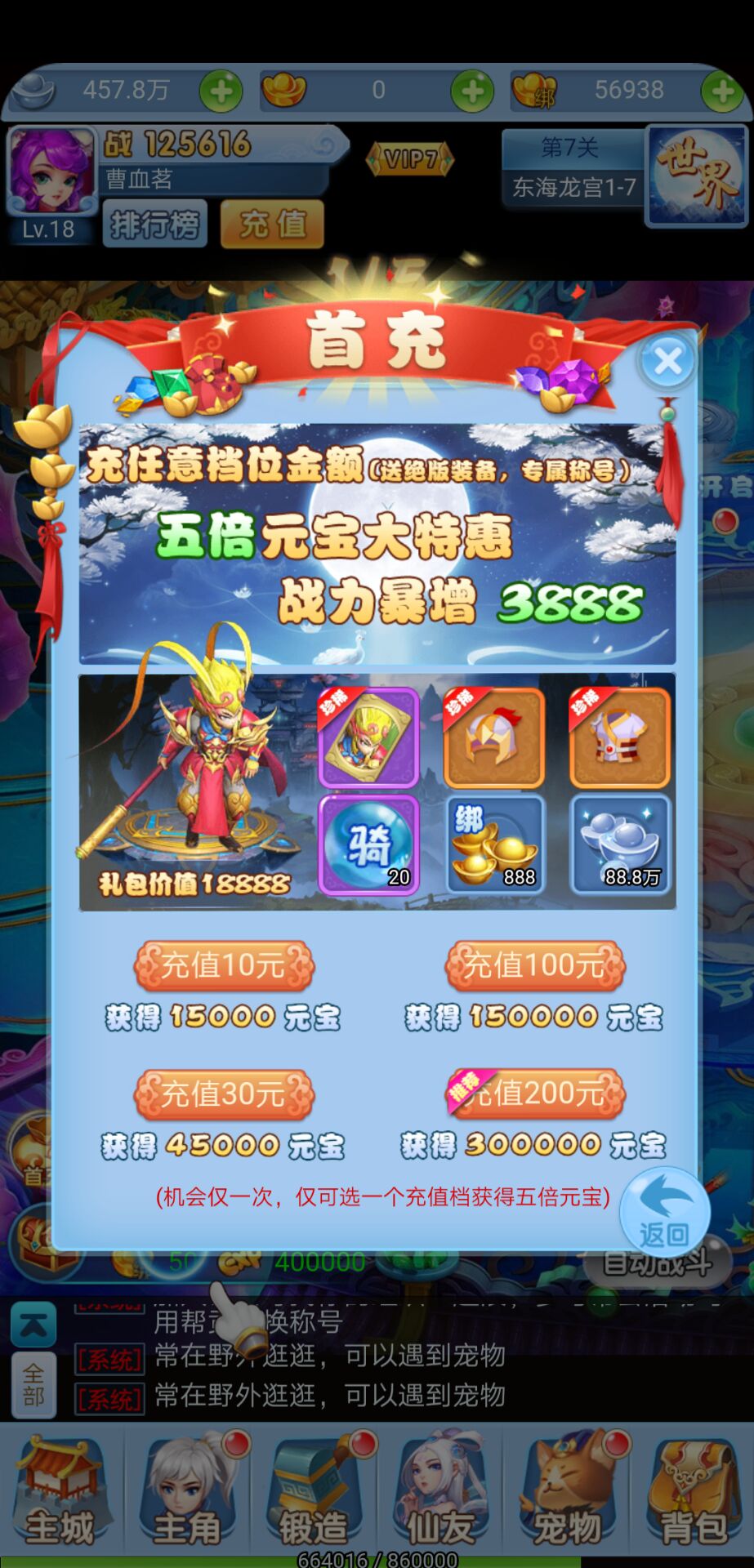
Task: Switch to the 仙友 companions tab
Action: [x=440, y=1493]
